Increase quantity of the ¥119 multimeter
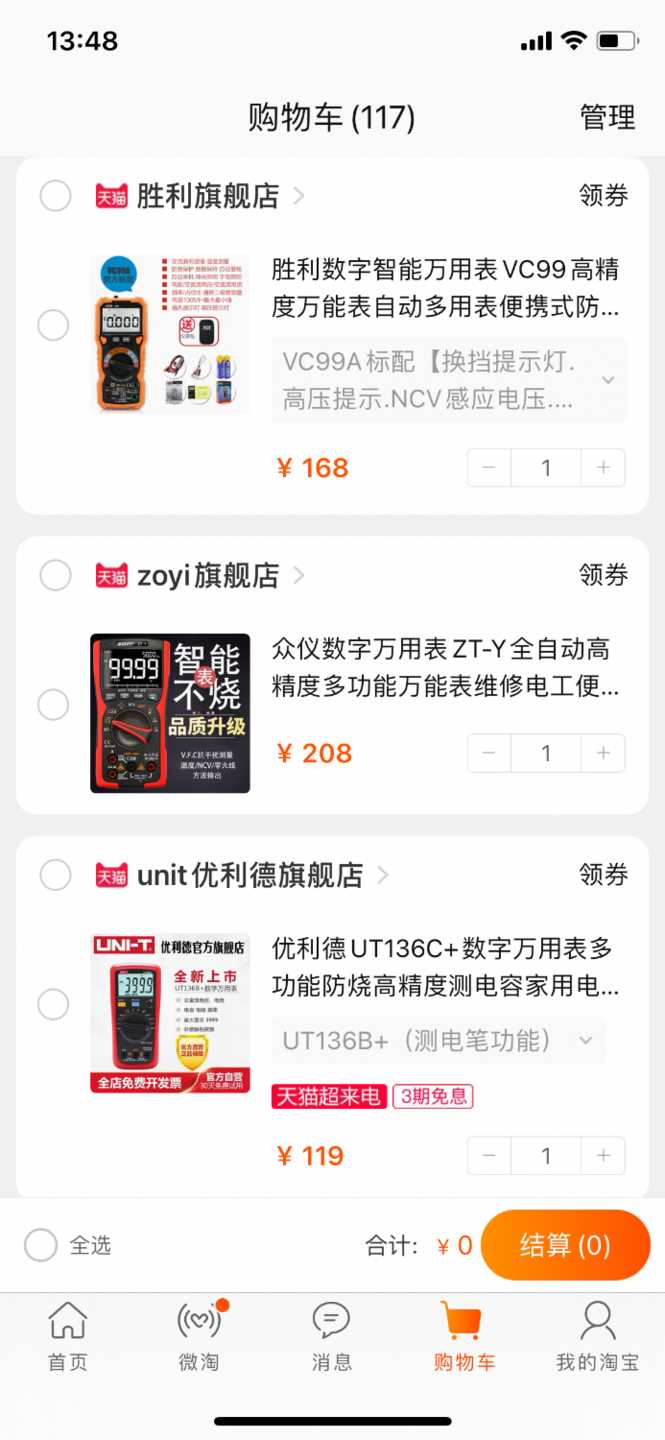 (x=603, y=1156)
